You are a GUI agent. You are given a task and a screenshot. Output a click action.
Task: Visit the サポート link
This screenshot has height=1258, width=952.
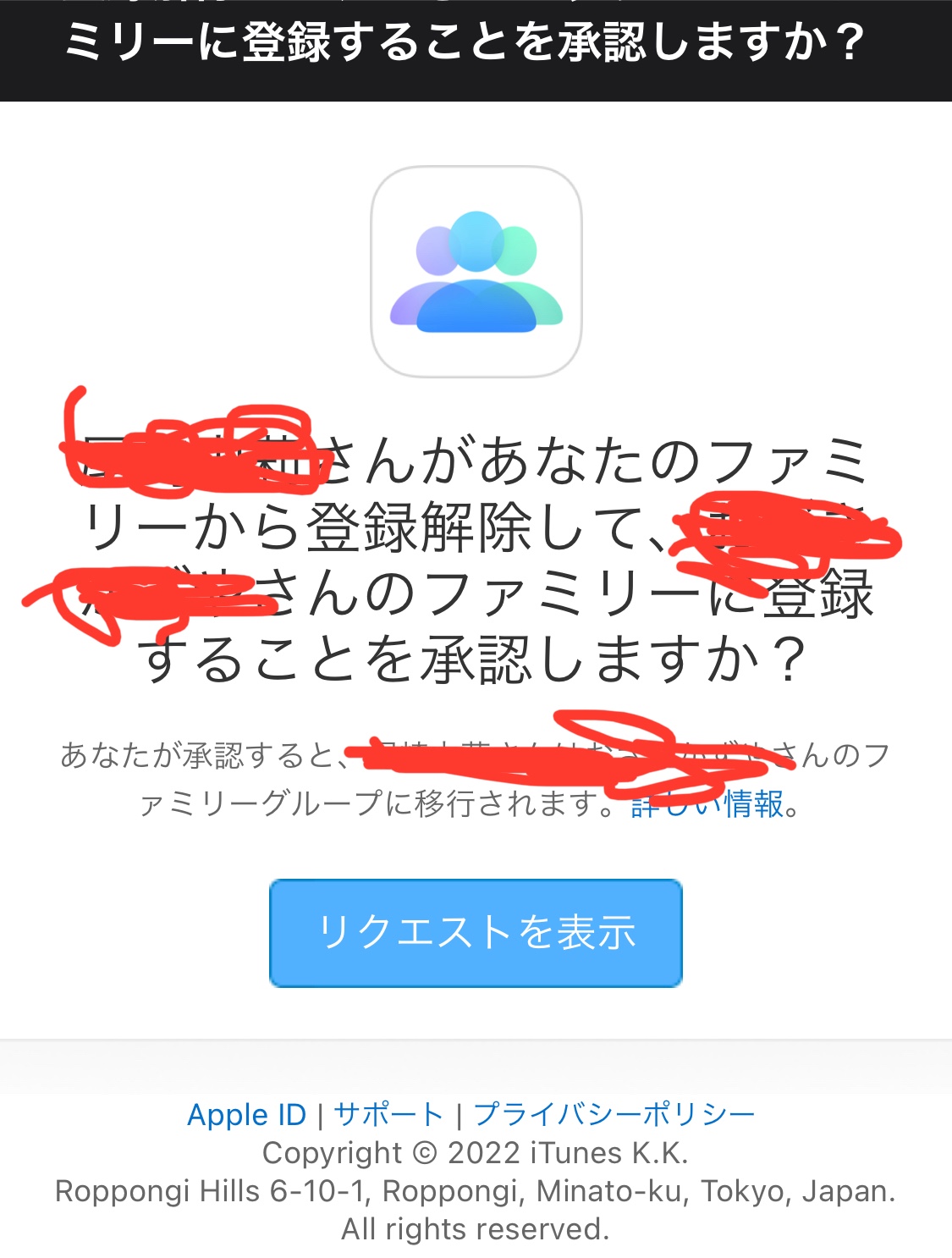pyautogui.click(x=388, y=1115)
